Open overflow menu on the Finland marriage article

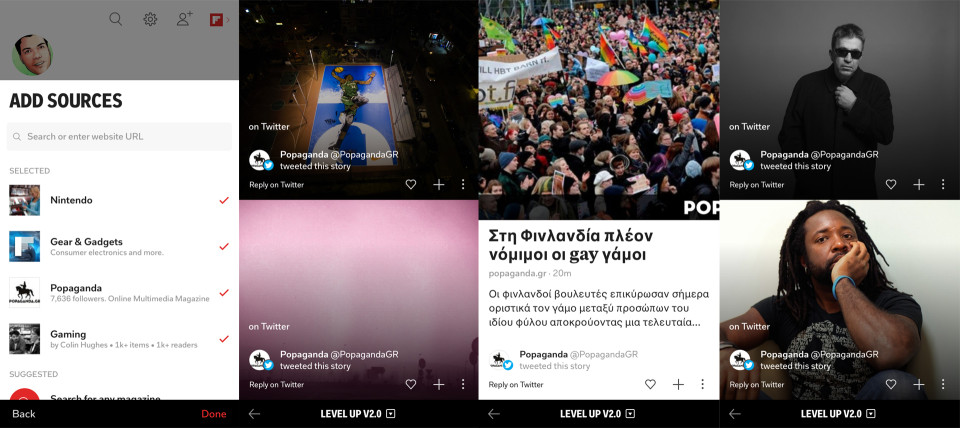pyautogui.click(x=702, y=384)
